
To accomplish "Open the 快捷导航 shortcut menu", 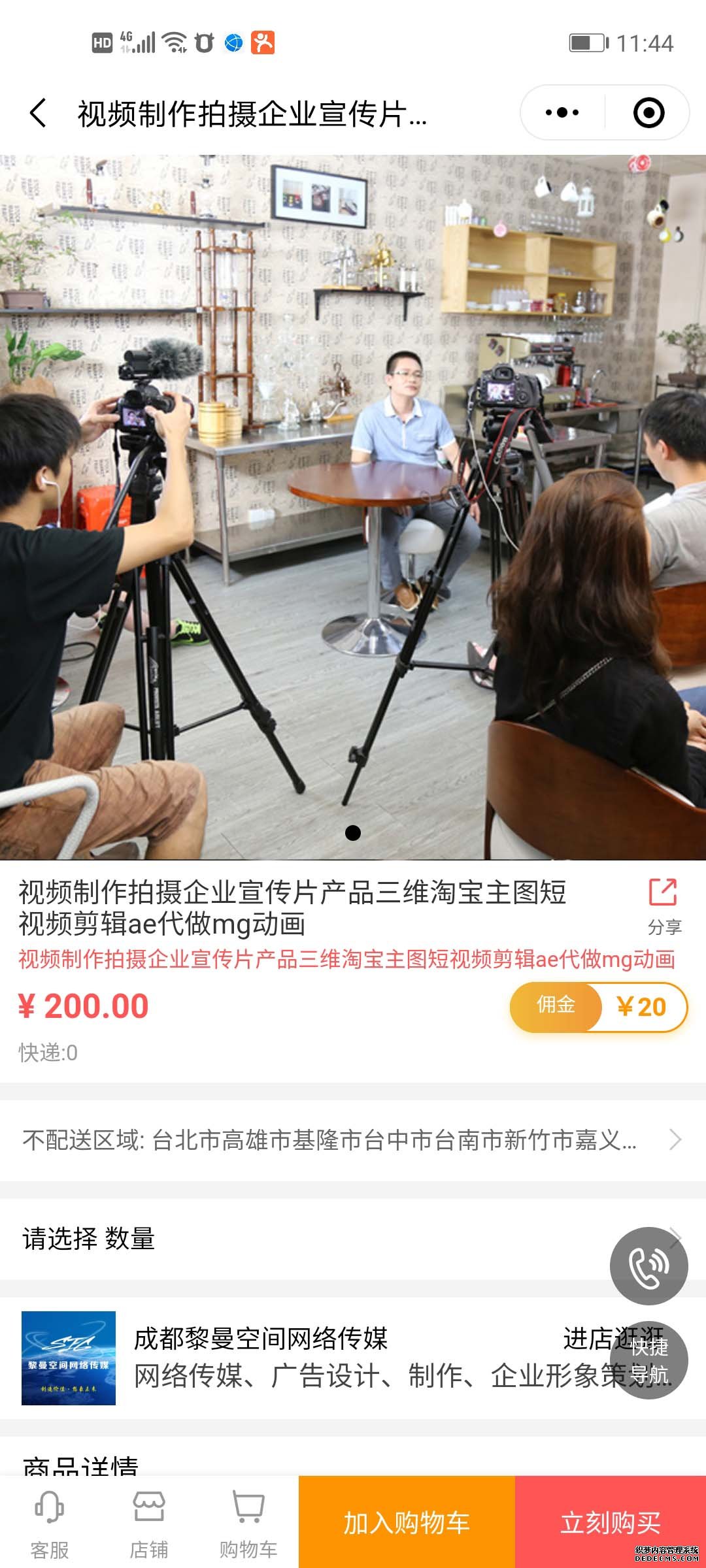I will [648, 1360].
